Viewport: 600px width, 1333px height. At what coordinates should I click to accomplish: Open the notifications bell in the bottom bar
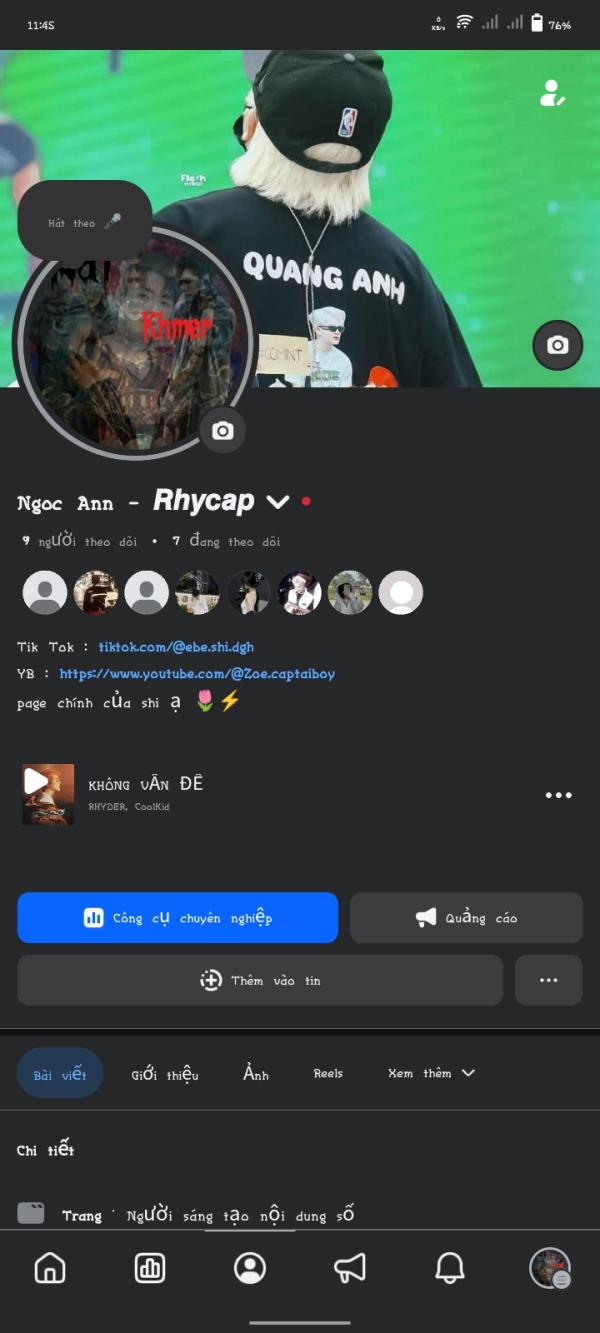450,1268
